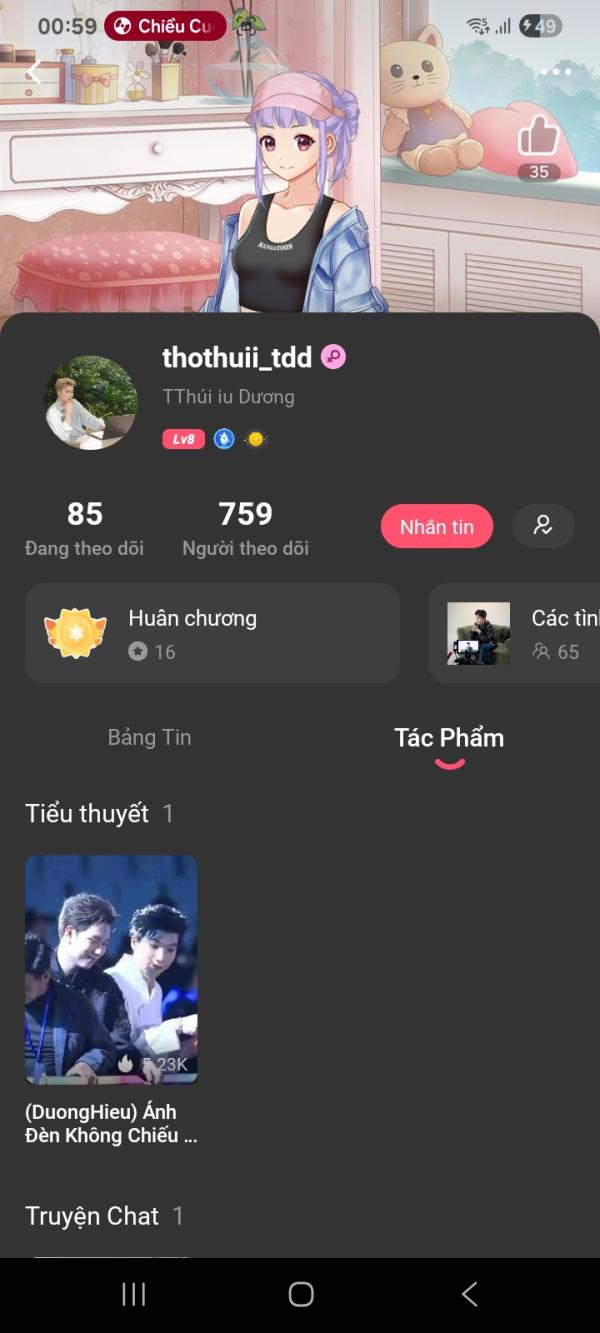Open recent apps from navigation bar
Screen dimensions: 600x1333
[x=133, y=1294]
